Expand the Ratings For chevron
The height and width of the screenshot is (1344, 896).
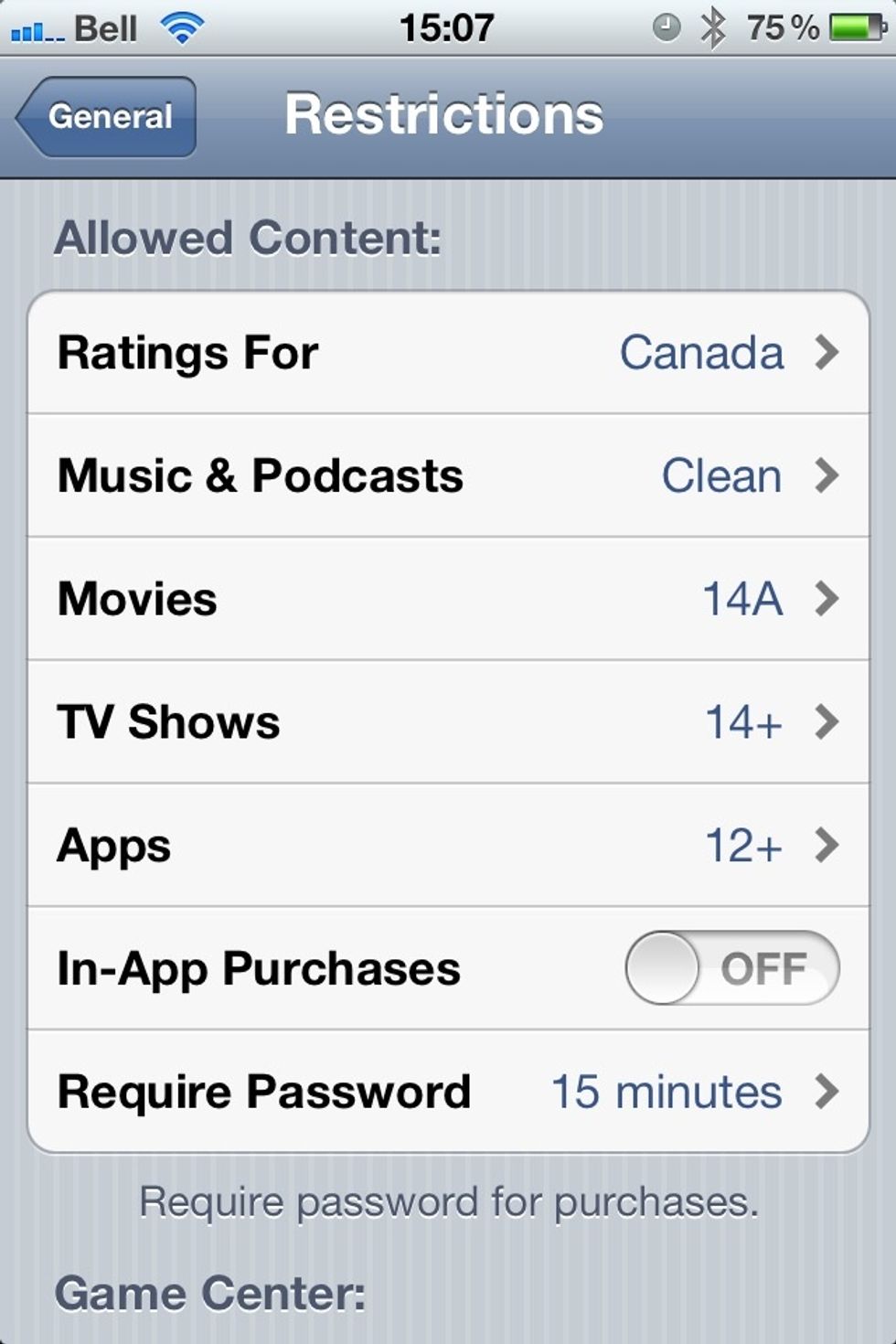coord(828,352)
